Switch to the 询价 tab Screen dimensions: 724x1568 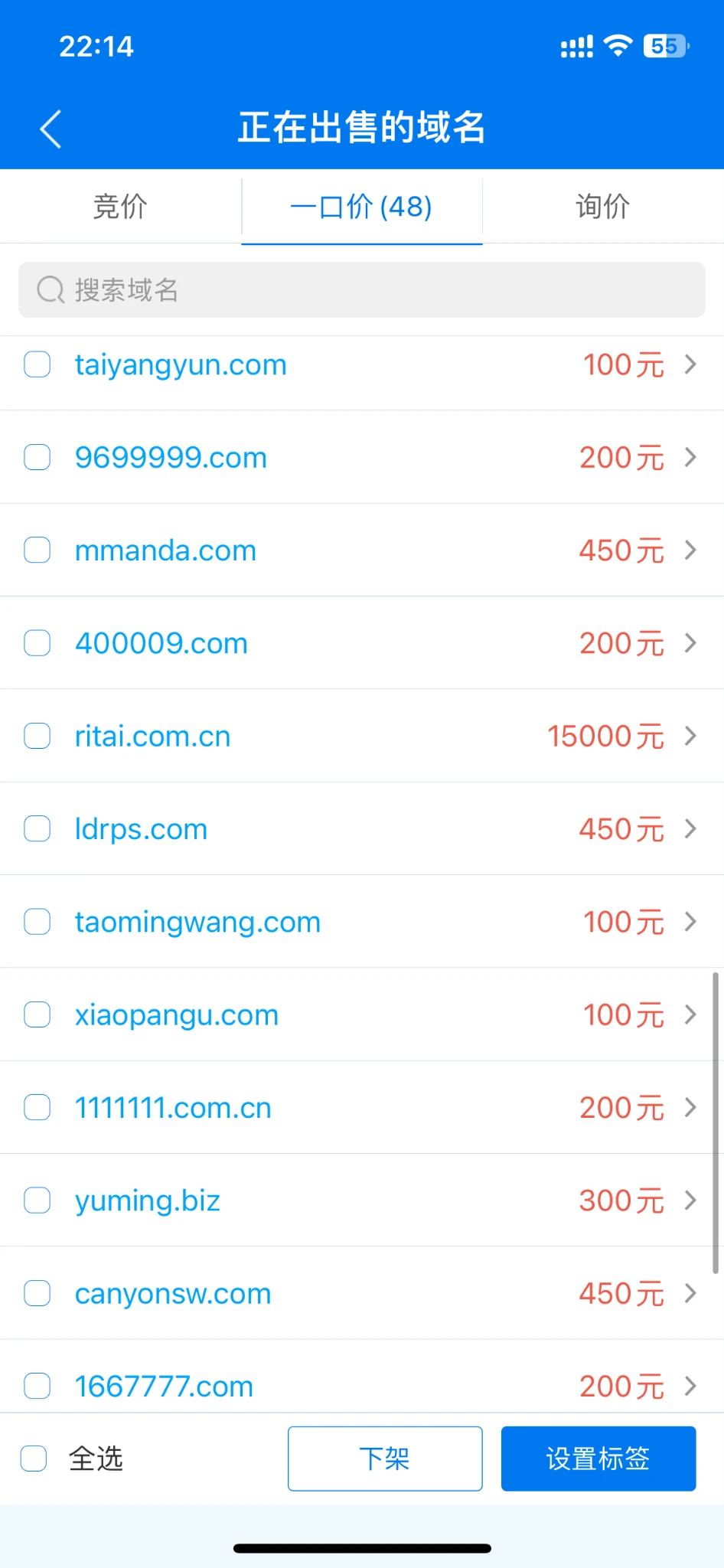coord(602,207)
